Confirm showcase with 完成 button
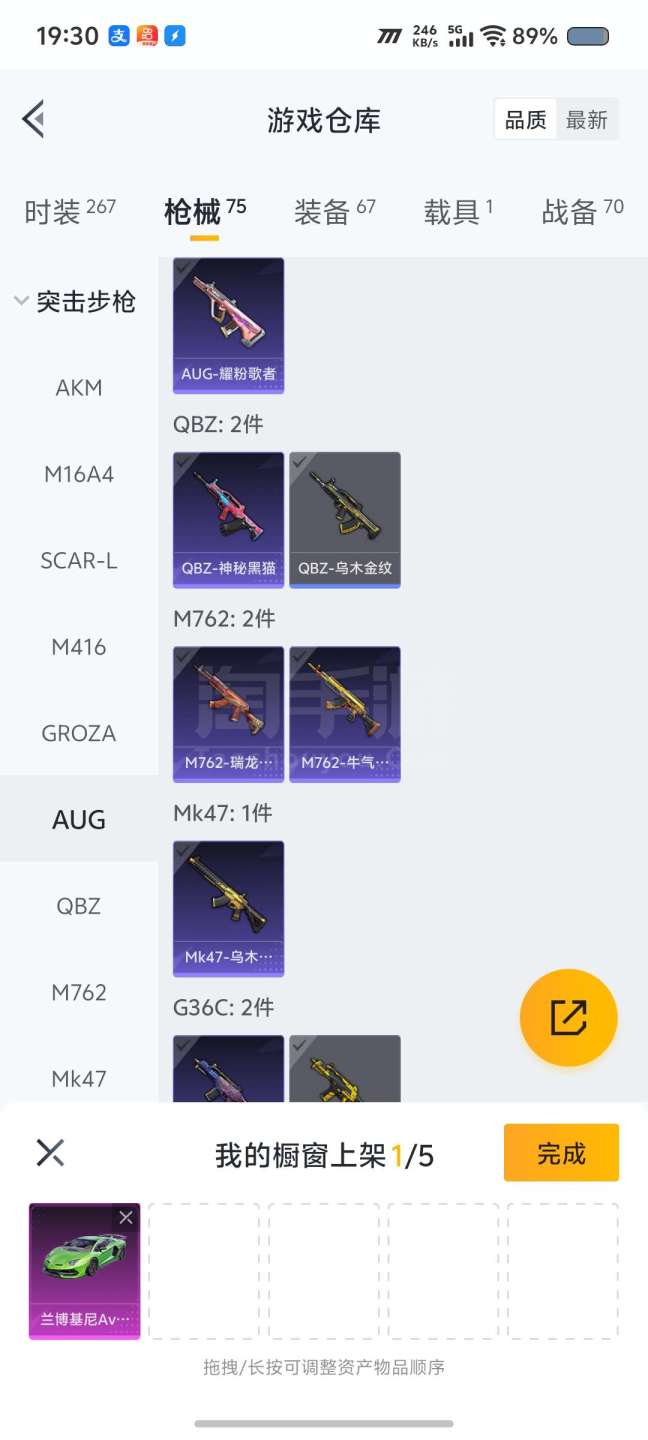The image size is (648, 1440). [561, 1153]
